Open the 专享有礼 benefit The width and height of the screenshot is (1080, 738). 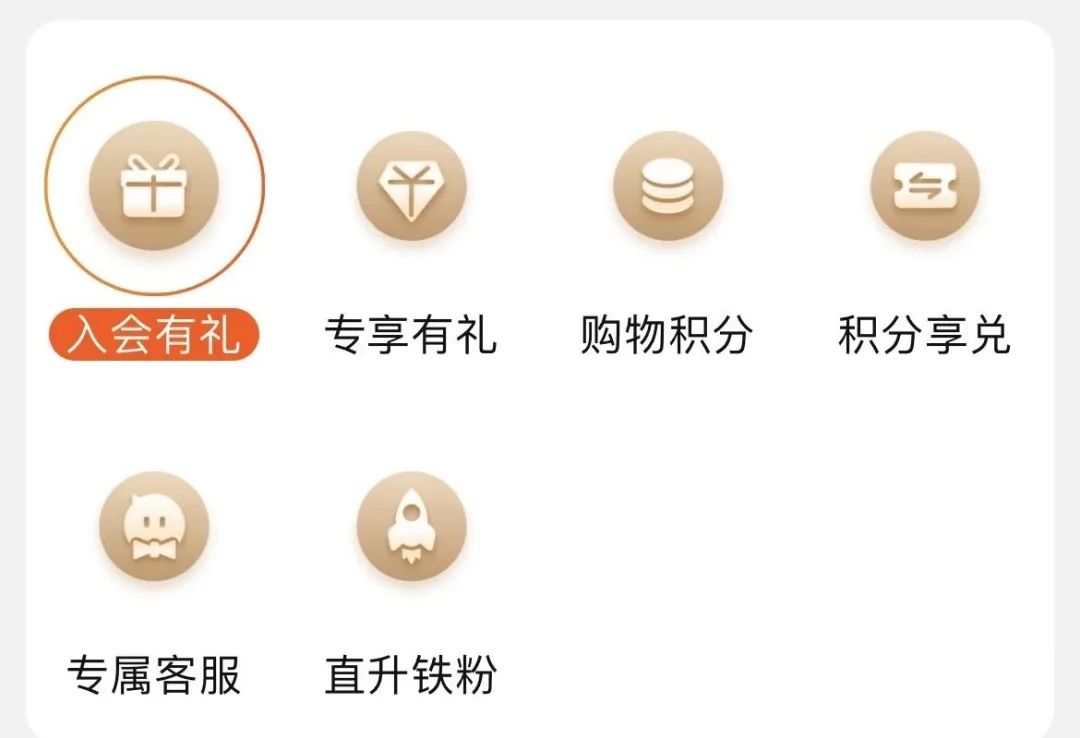point(411,187)
